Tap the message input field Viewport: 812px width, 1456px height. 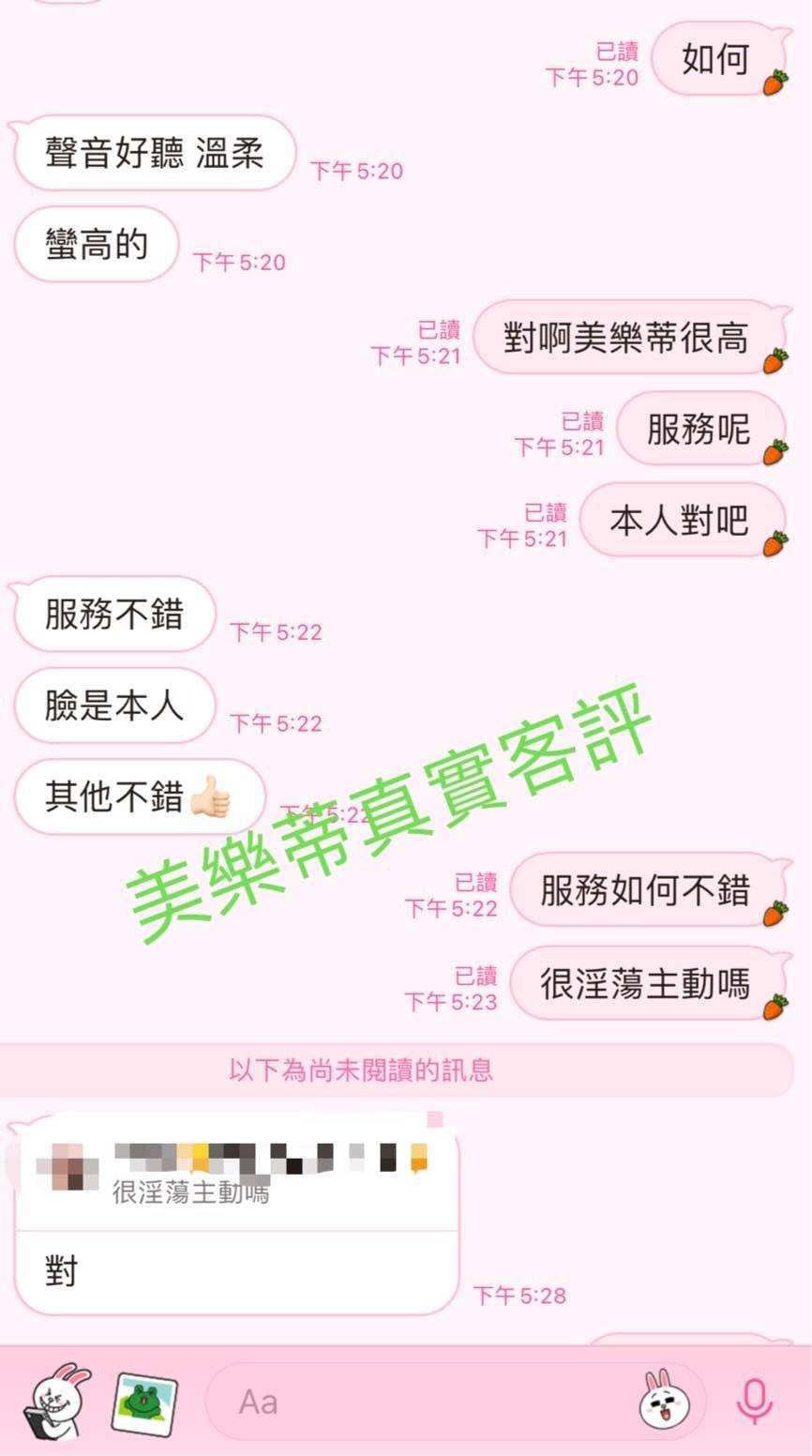[422, 1402]
